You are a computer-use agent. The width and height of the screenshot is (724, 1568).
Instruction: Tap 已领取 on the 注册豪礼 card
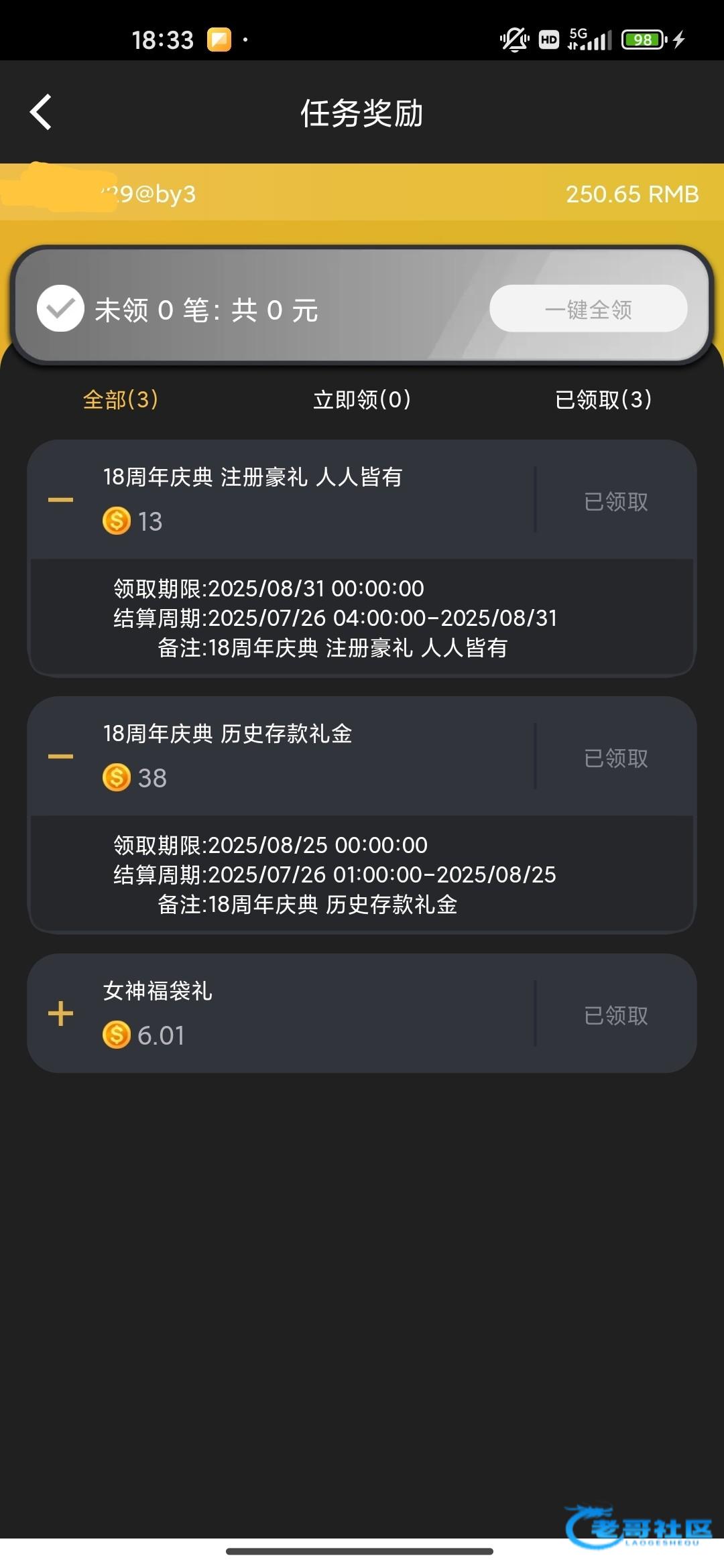(616, 501)
